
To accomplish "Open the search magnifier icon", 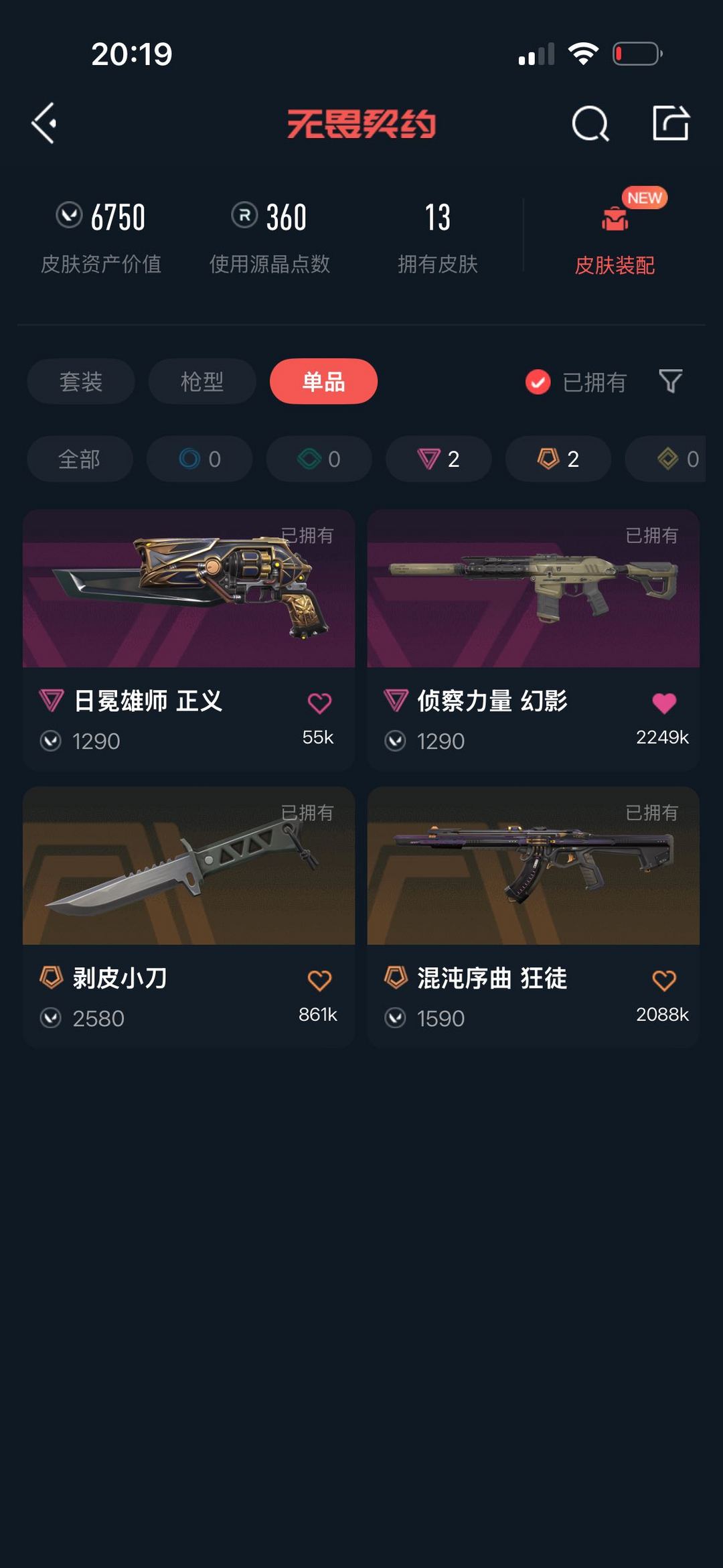I will tap(590, 123).
